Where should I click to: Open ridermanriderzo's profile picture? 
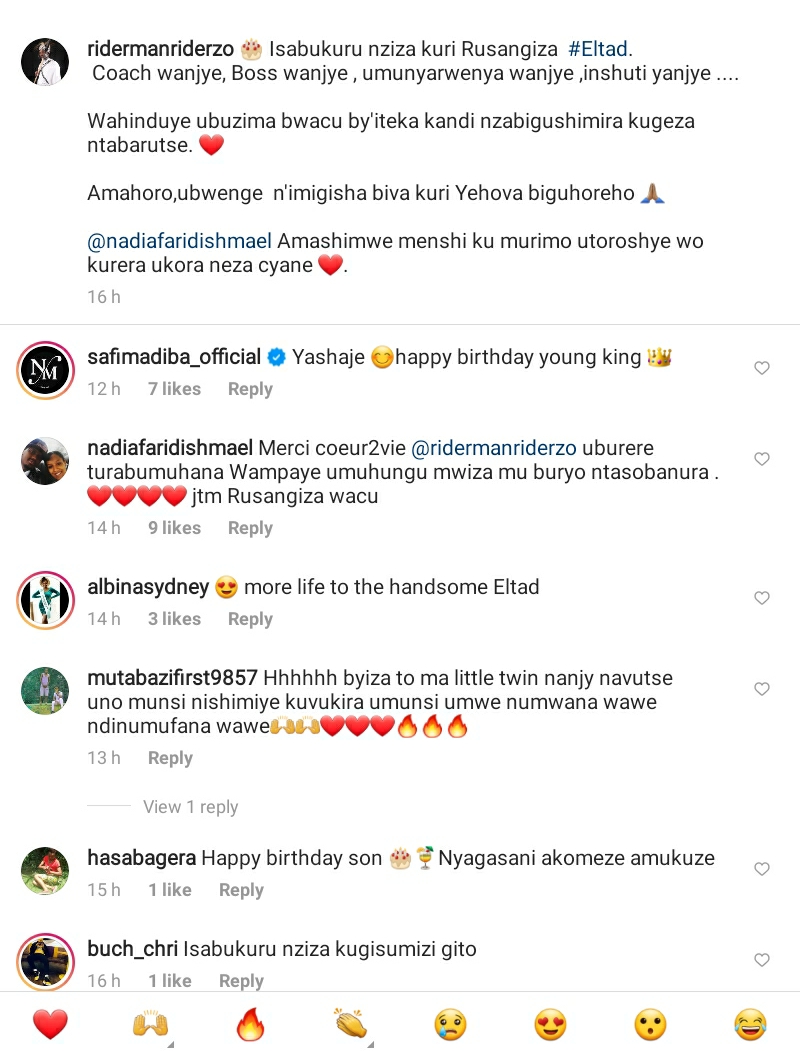pyautogui.click(x=46, y=64)
